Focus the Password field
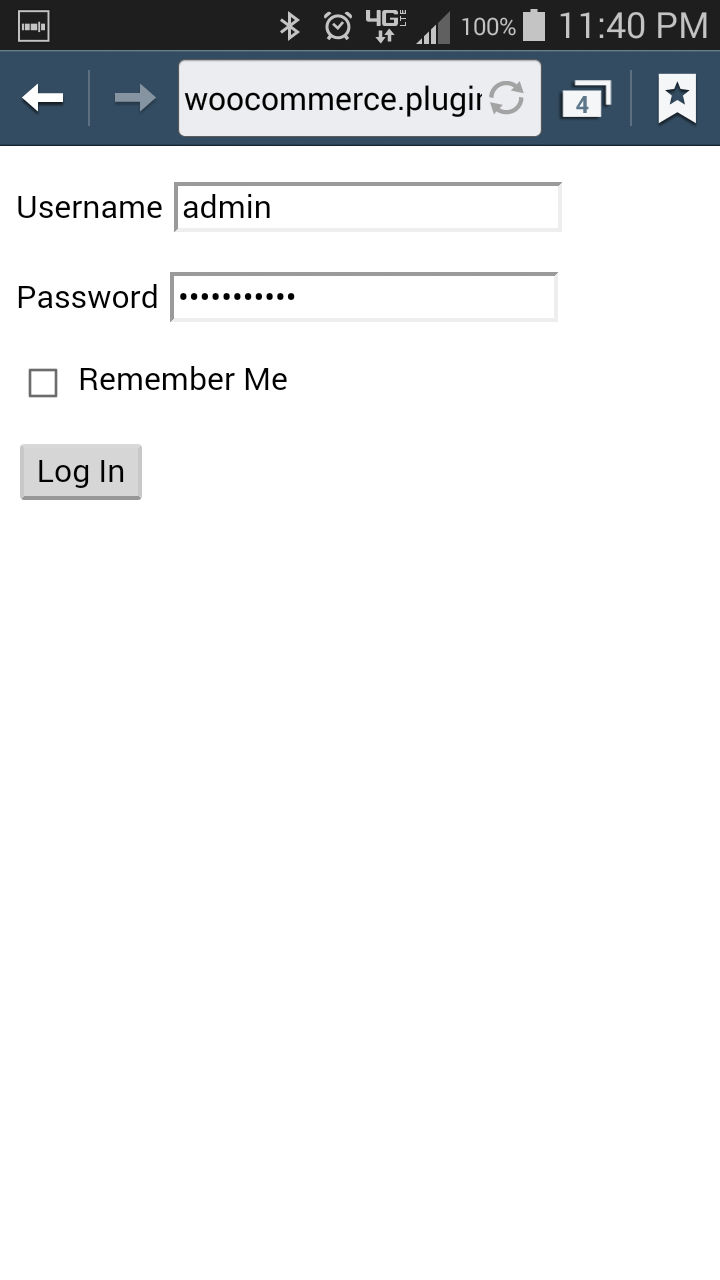 coord(364,298)
